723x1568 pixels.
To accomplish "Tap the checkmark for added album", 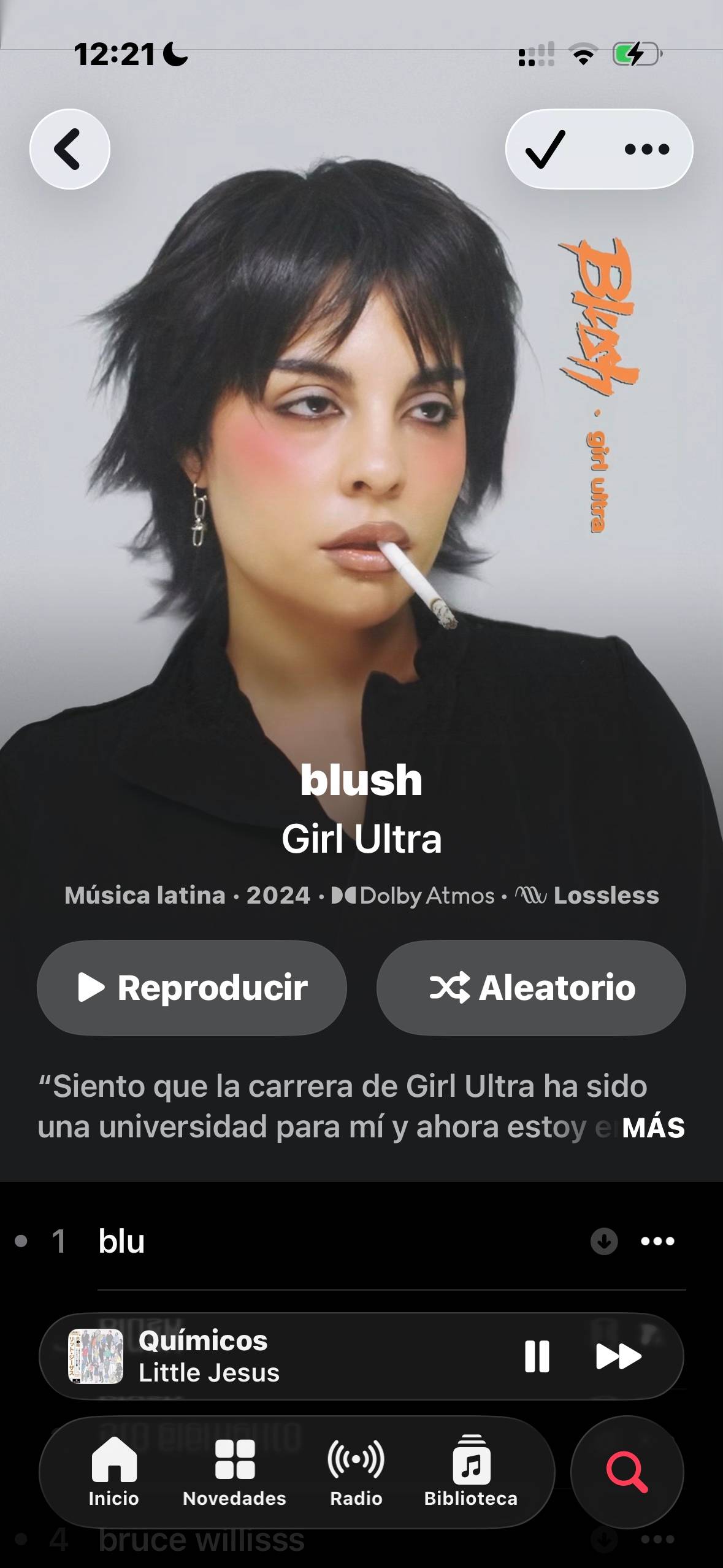I will point(545,148).
